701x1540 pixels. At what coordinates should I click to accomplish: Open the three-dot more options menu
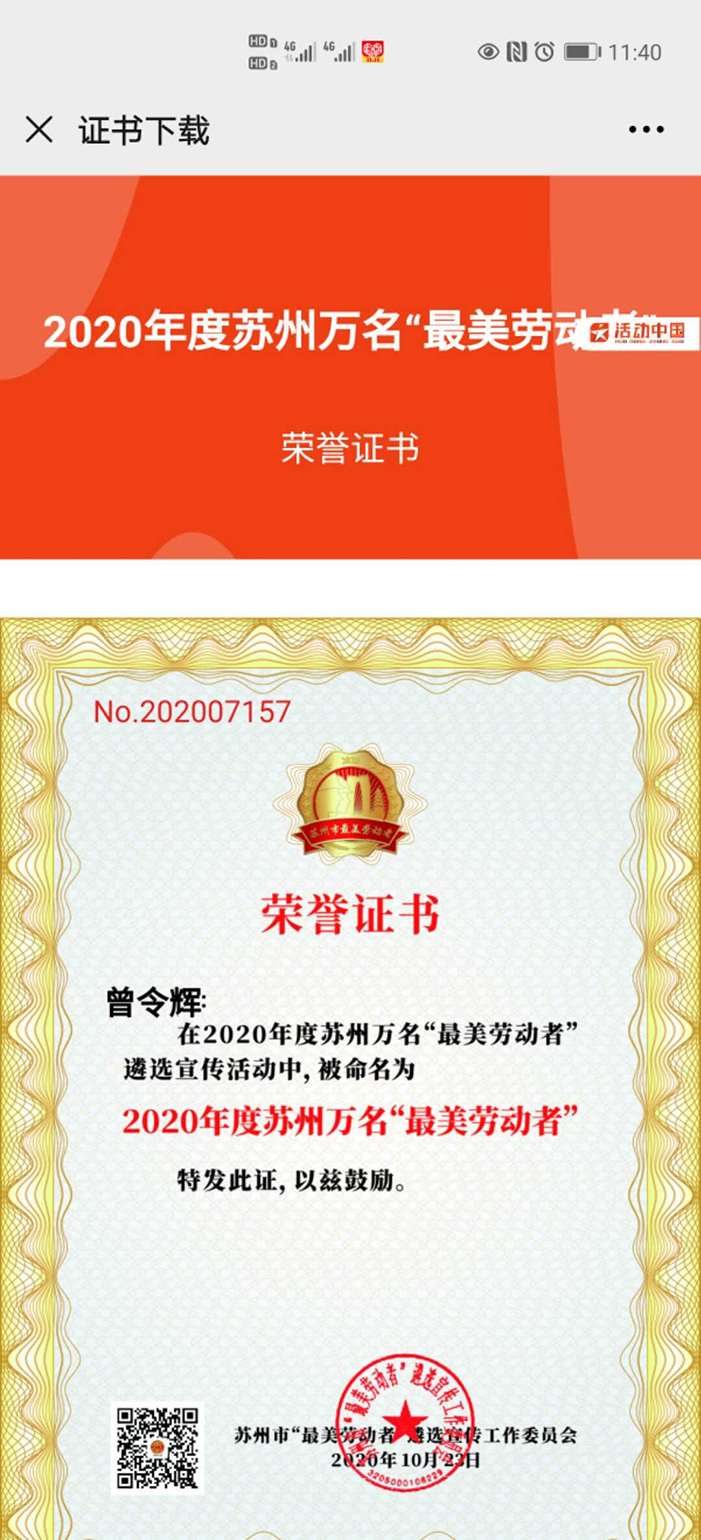click(646, 130)
